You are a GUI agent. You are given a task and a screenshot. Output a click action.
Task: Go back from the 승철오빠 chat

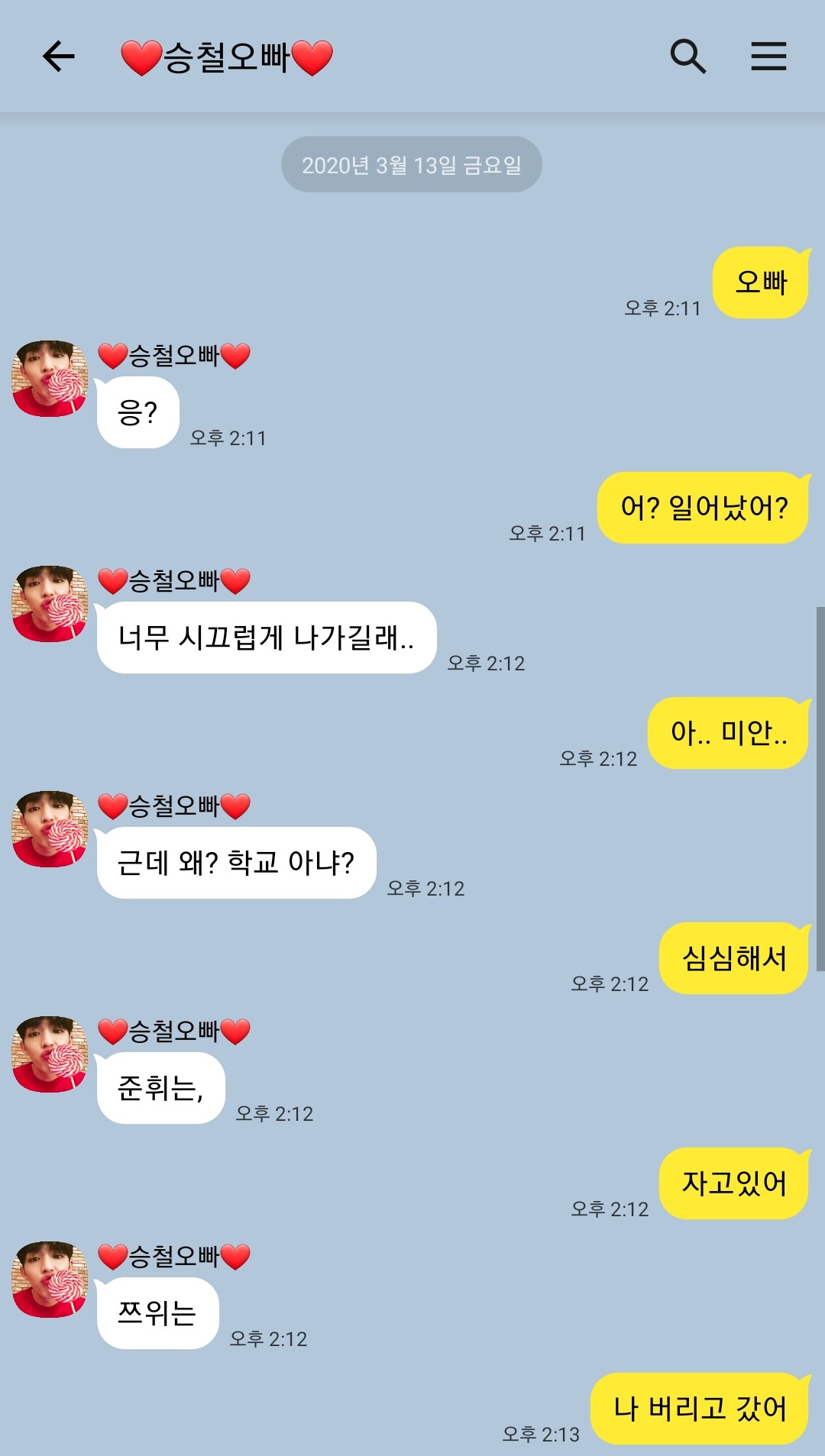59,56
